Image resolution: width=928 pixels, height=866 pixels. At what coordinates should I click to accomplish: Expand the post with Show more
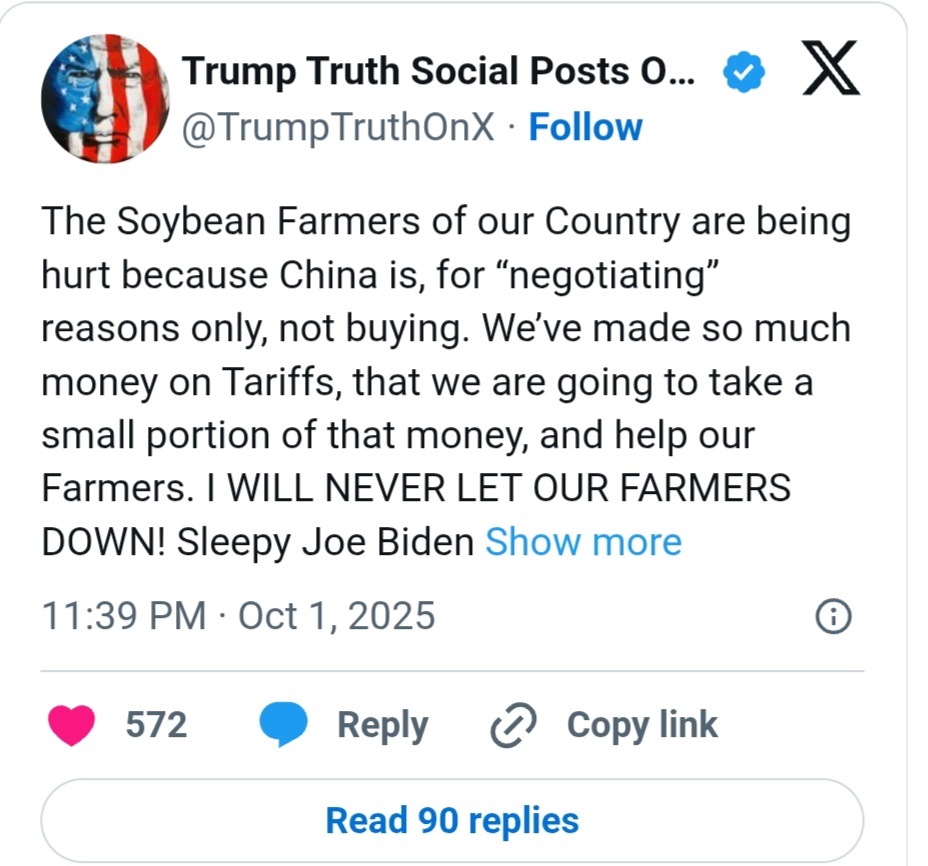pos(583,542)
